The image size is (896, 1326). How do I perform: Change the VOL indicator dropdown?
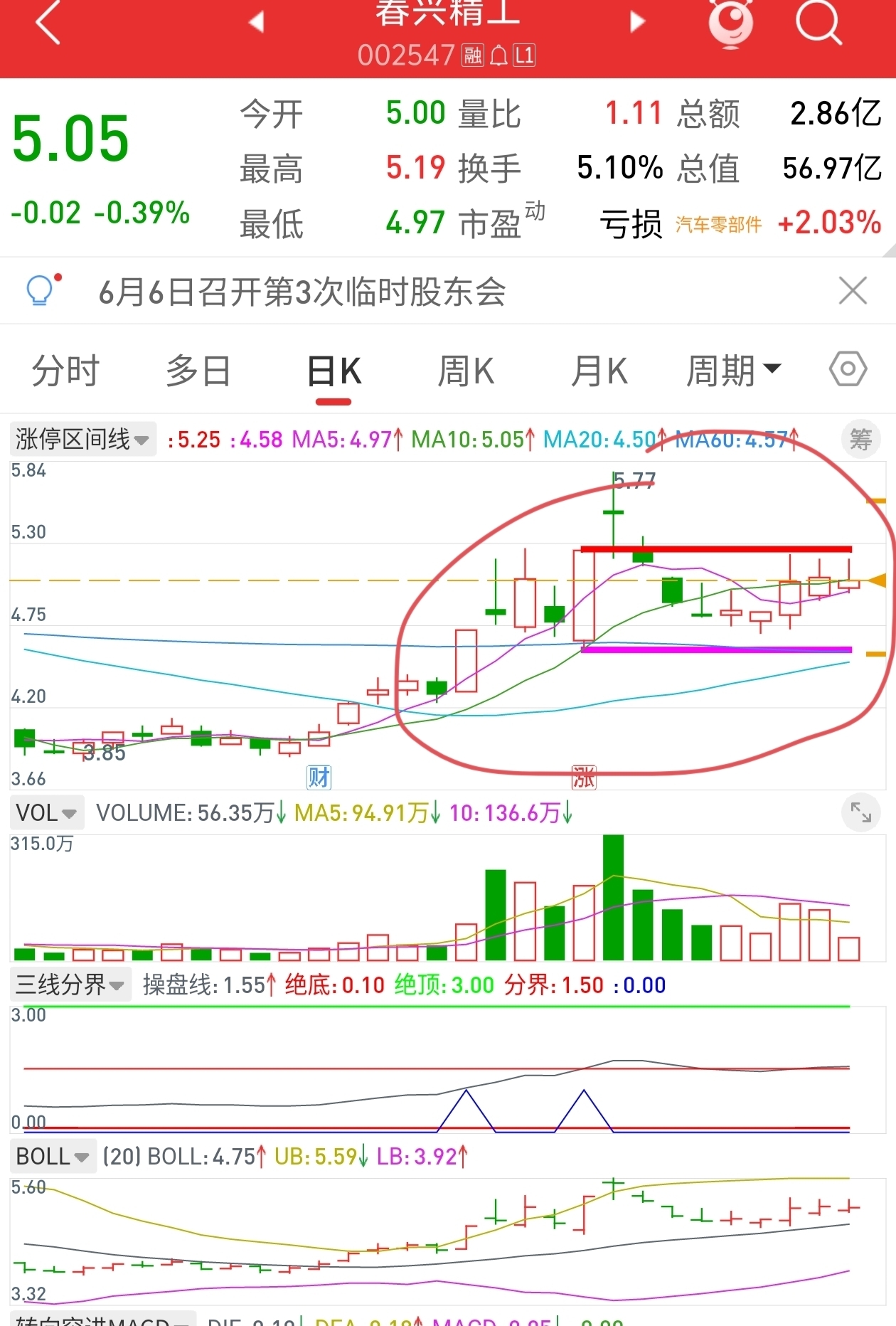[46, 812]
